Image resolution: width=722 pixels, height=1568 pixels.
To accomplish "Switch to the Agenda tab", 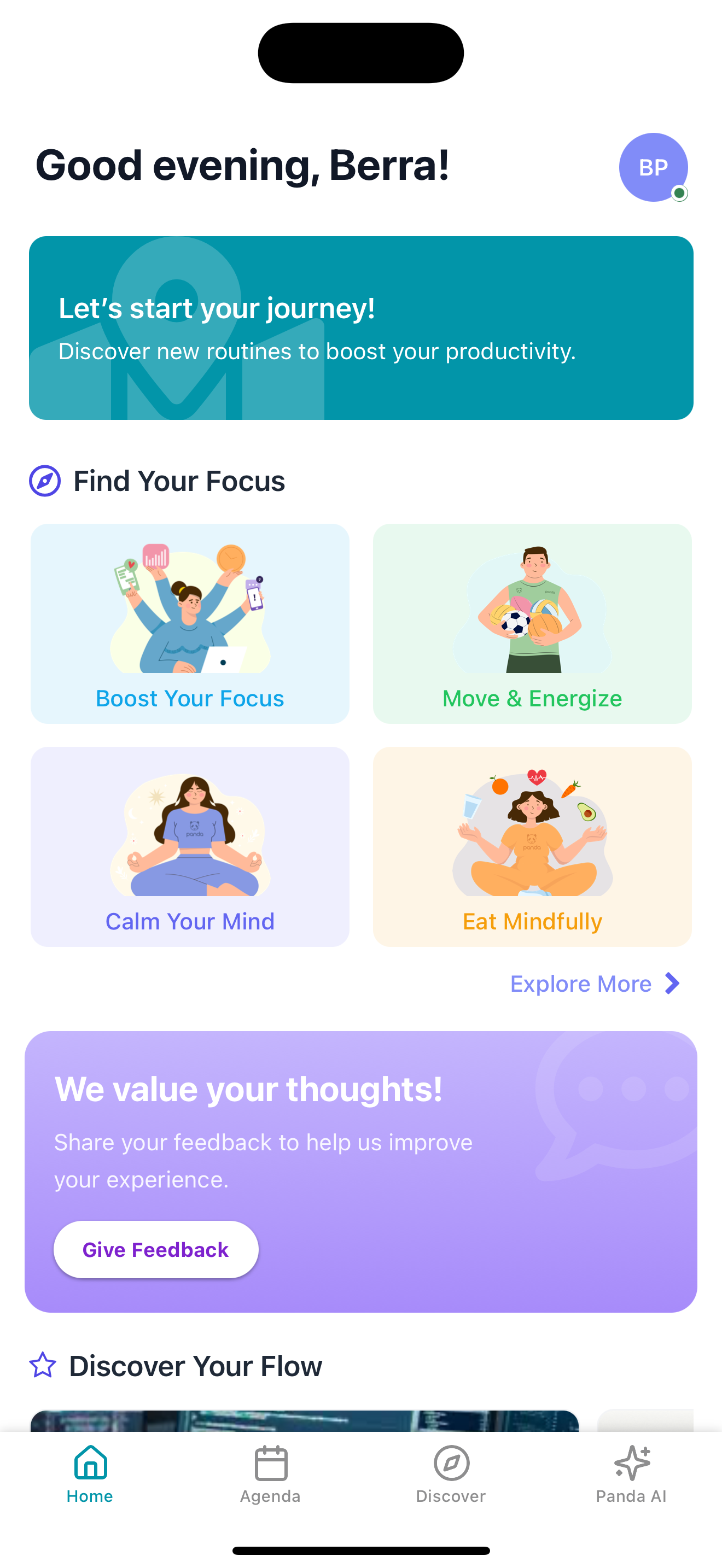I will (270, 1473).
